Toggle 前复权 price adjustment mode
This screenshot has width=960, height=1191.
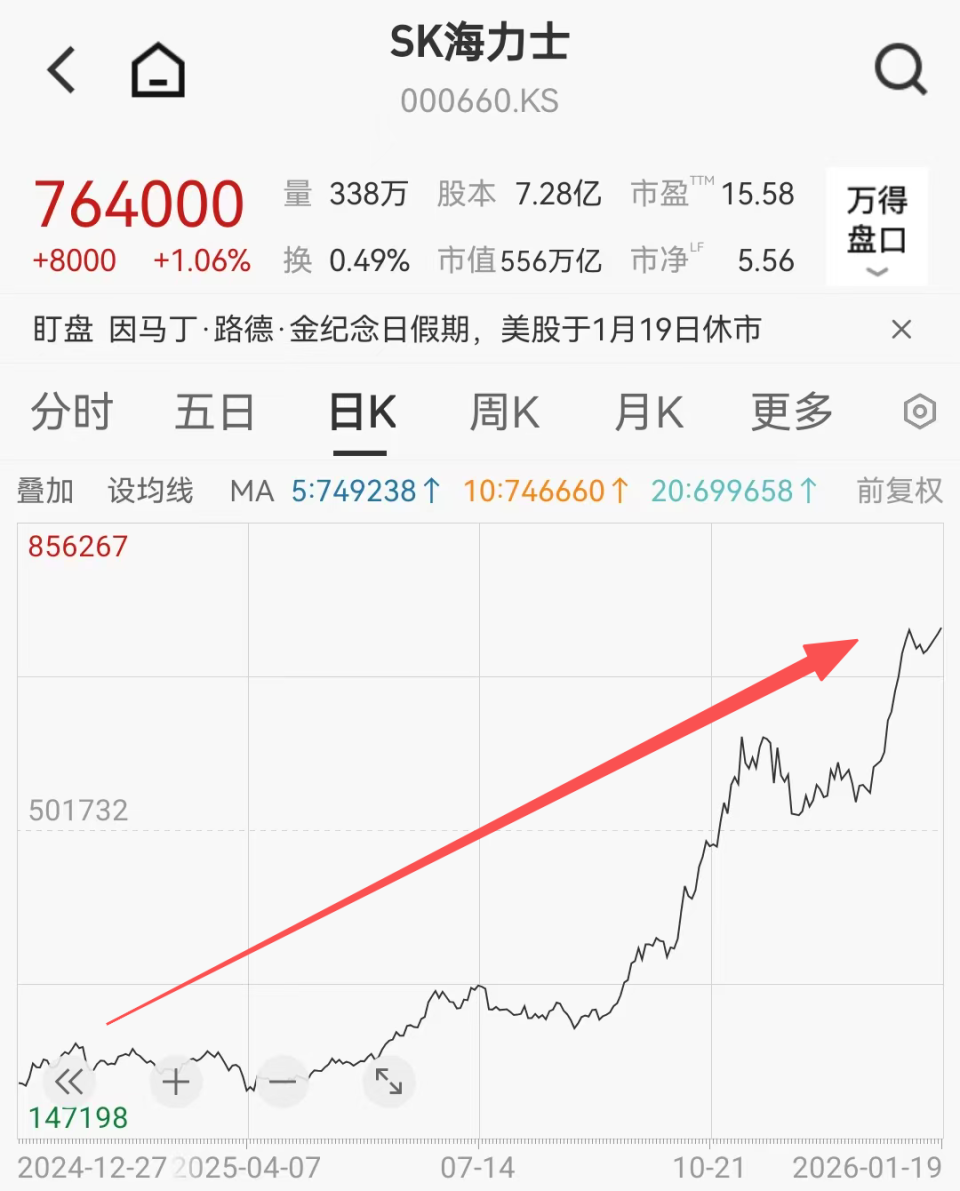pyautogui.click(x=898, y=491)
